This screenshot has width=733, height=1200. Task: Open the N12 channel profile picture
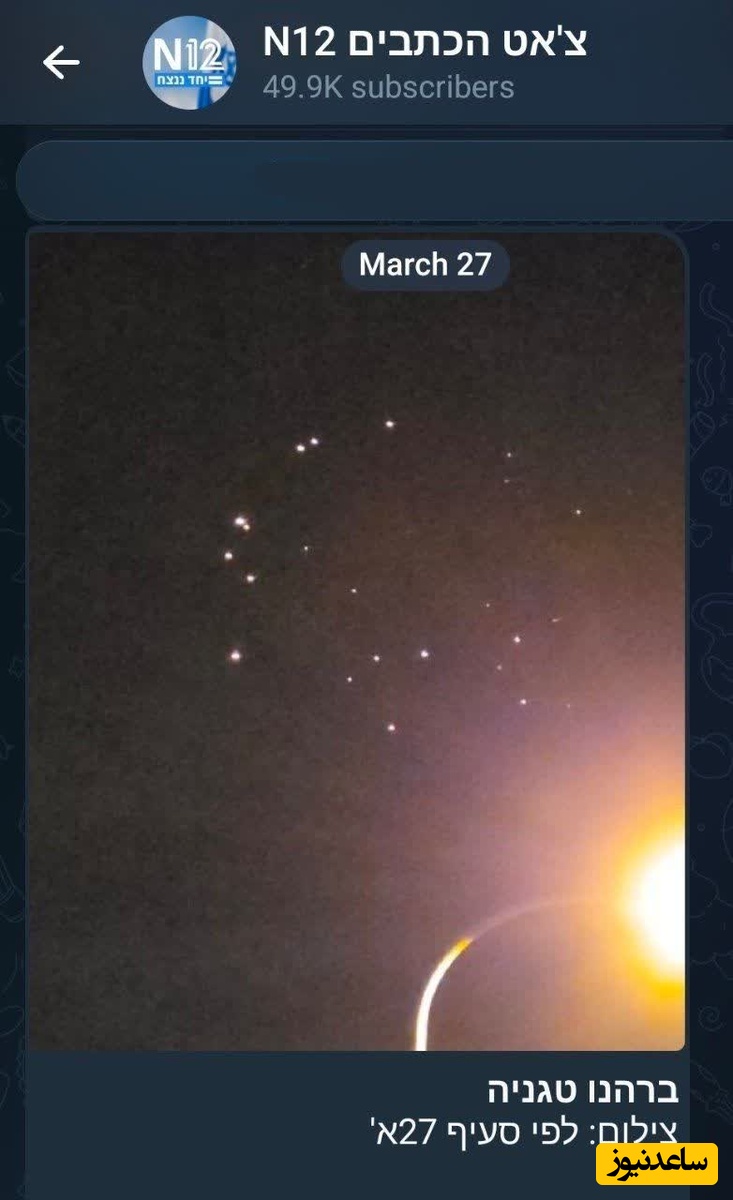190,63
